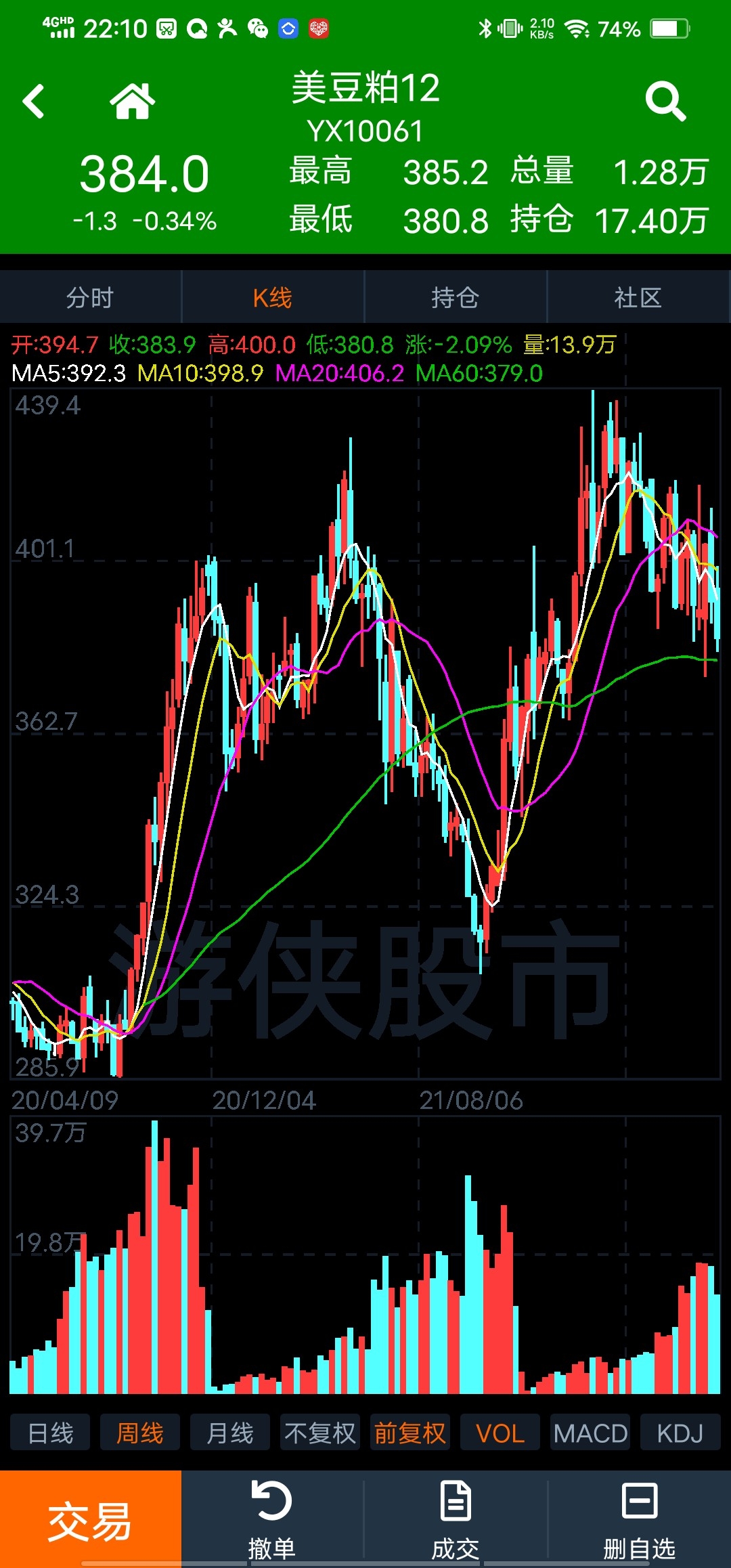Tap the orange 交易 button
The height and width of the screenshot is (1568, 731).
pos(91,1519)
